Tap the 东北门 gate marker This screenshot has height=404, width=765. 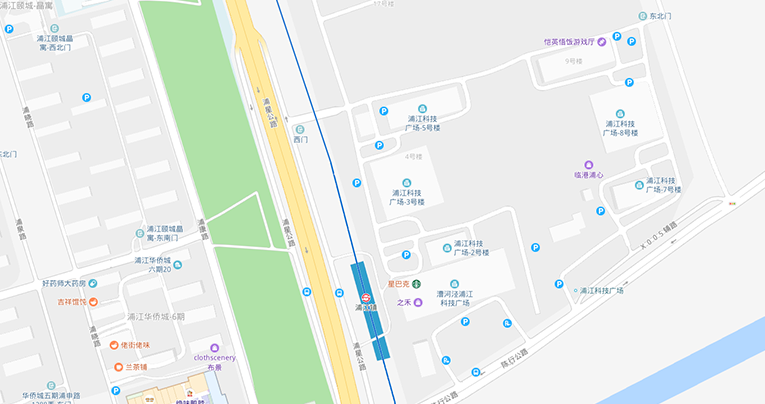tap(641, 18)
